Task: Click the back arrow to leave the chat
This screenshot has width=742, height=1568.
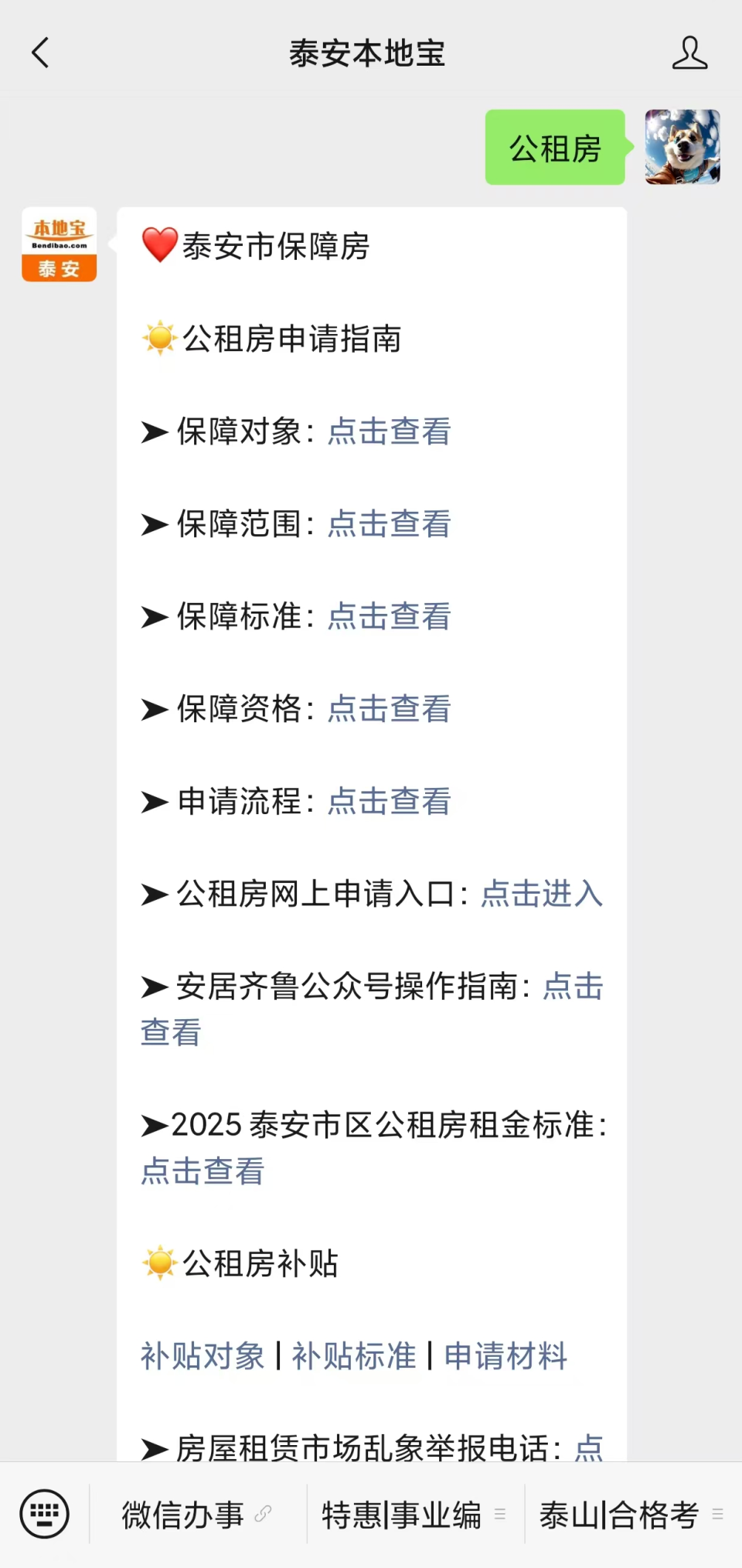Action: pos(40,53)
